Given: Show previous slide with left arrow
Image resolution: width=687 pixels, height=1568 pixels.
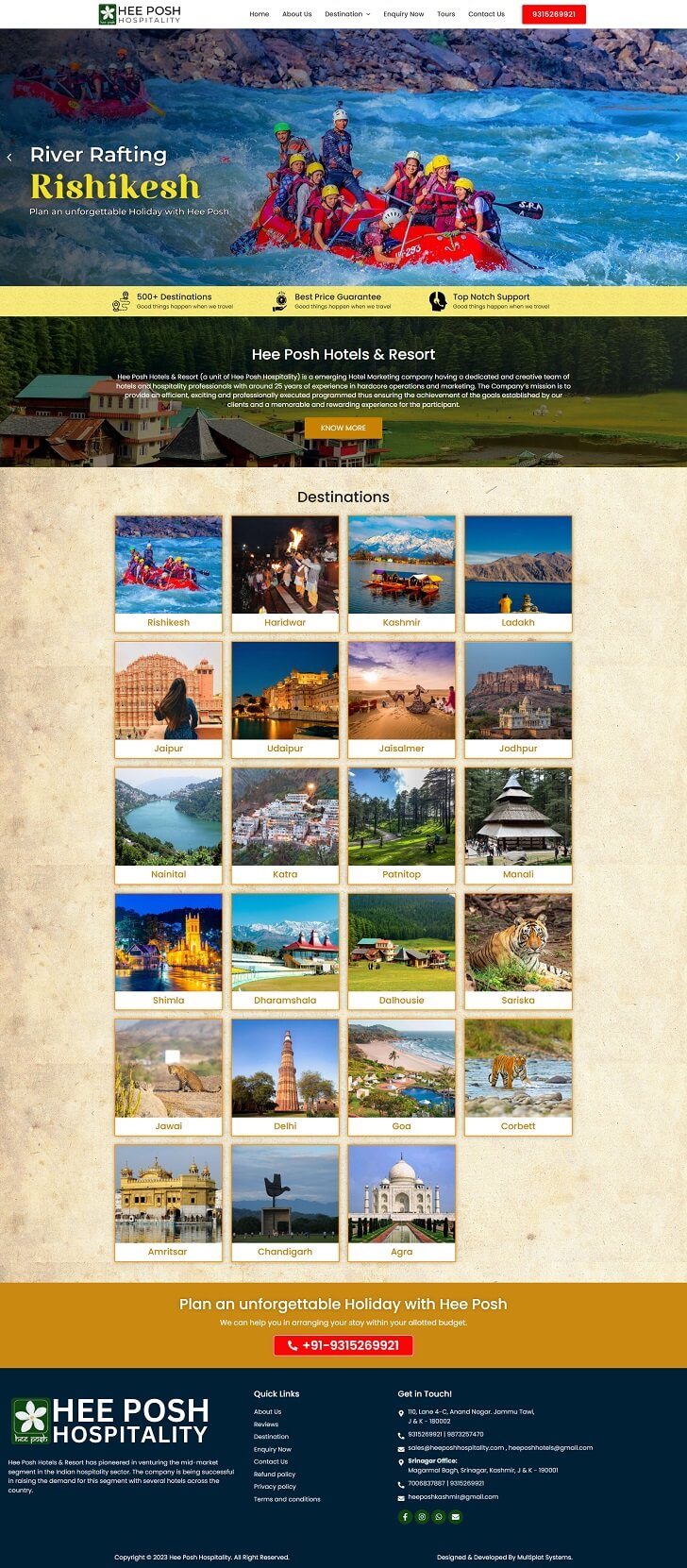Looking at the screenshot, I should tap(9, 158).
